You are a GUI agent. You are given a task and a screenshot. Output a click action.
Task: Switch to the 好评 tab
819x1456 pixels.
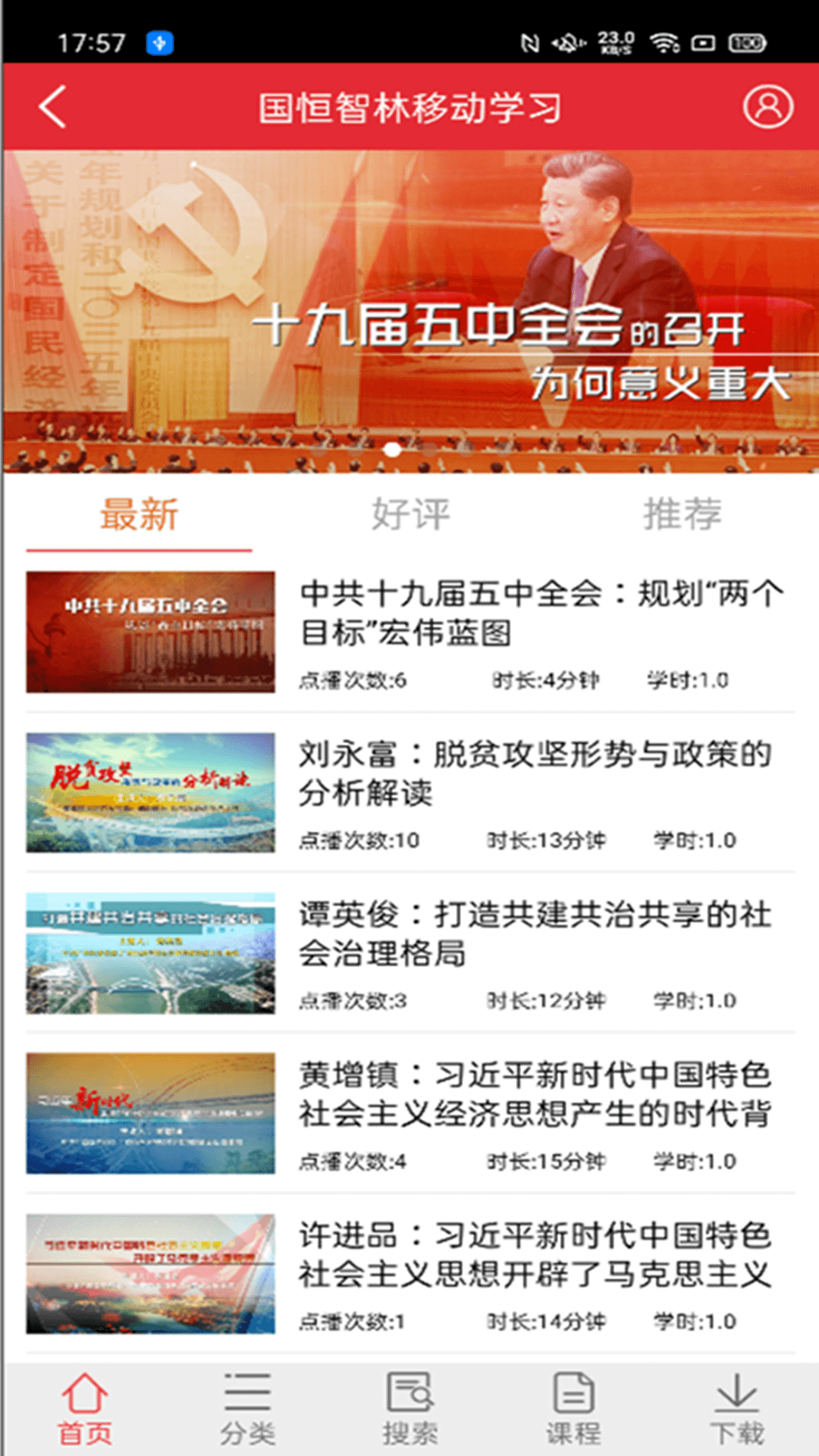pyautogui.click(x=410, y=515)
